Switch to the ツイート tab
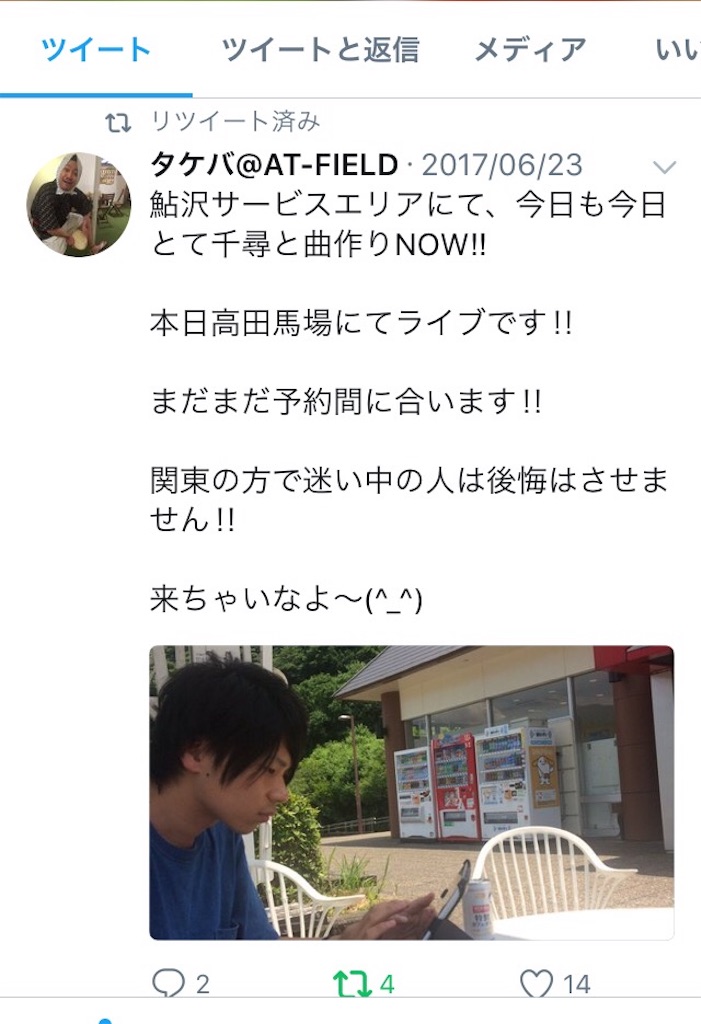The image size is (701, 1024). click(96, 49)
